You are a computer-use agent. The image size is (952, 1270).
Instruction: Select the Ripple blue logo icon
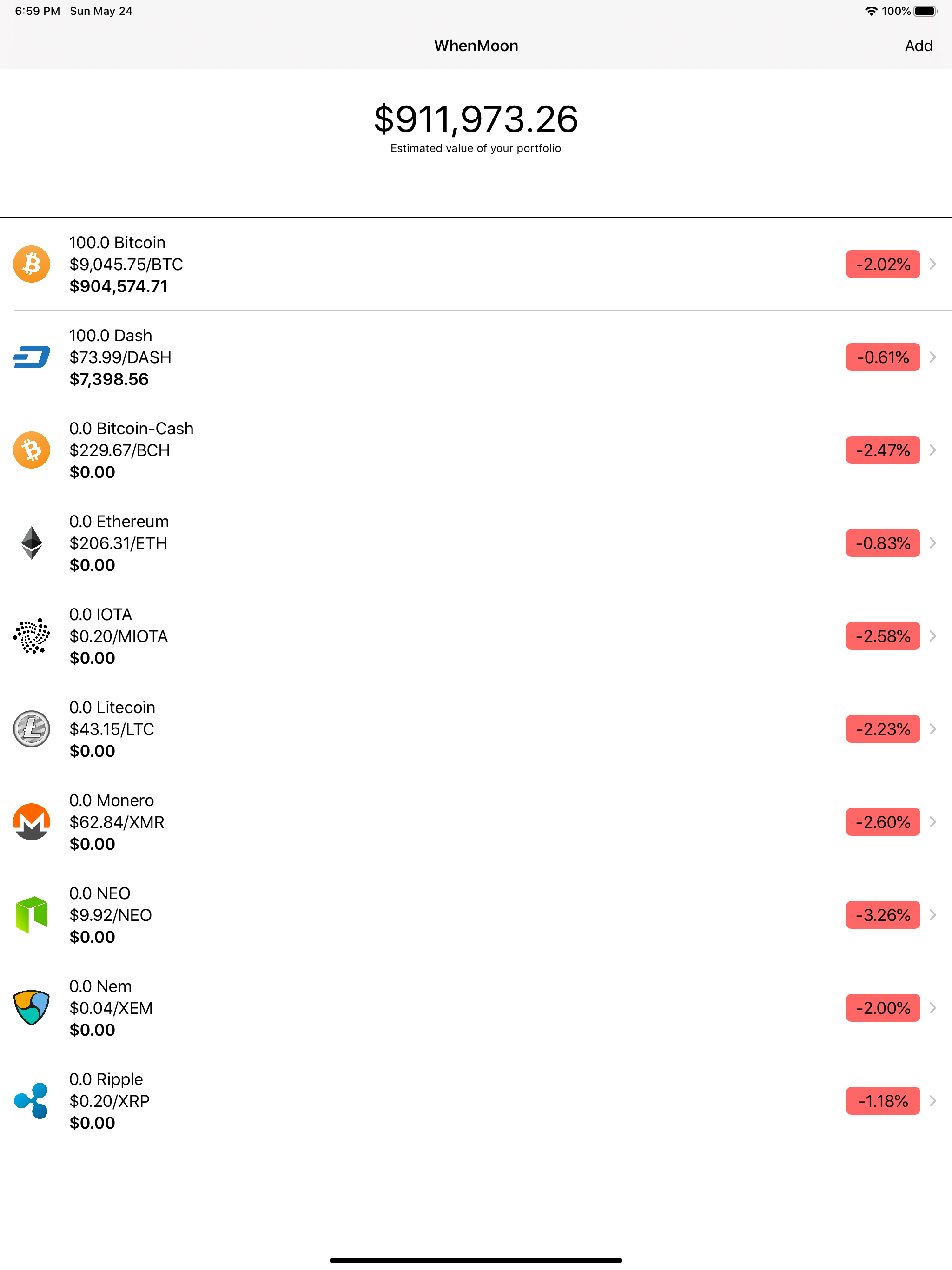(31, 1101)
